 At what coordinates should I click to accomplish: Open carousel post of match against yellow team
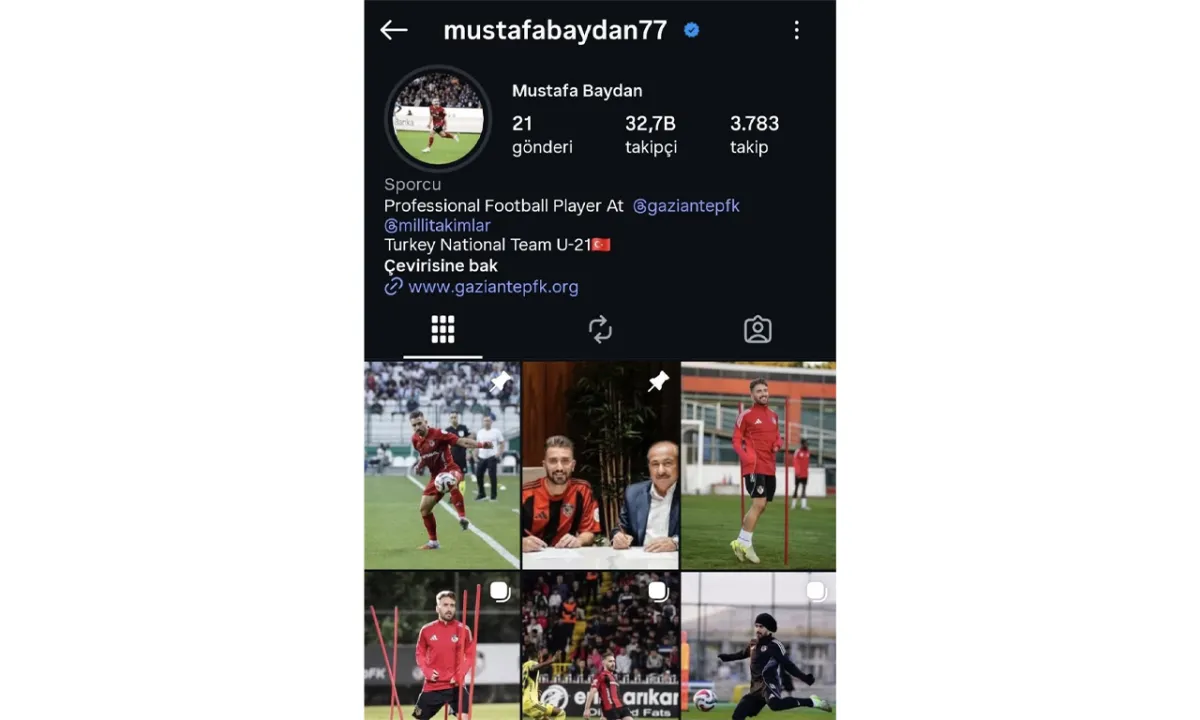click(x=600, y=645)
